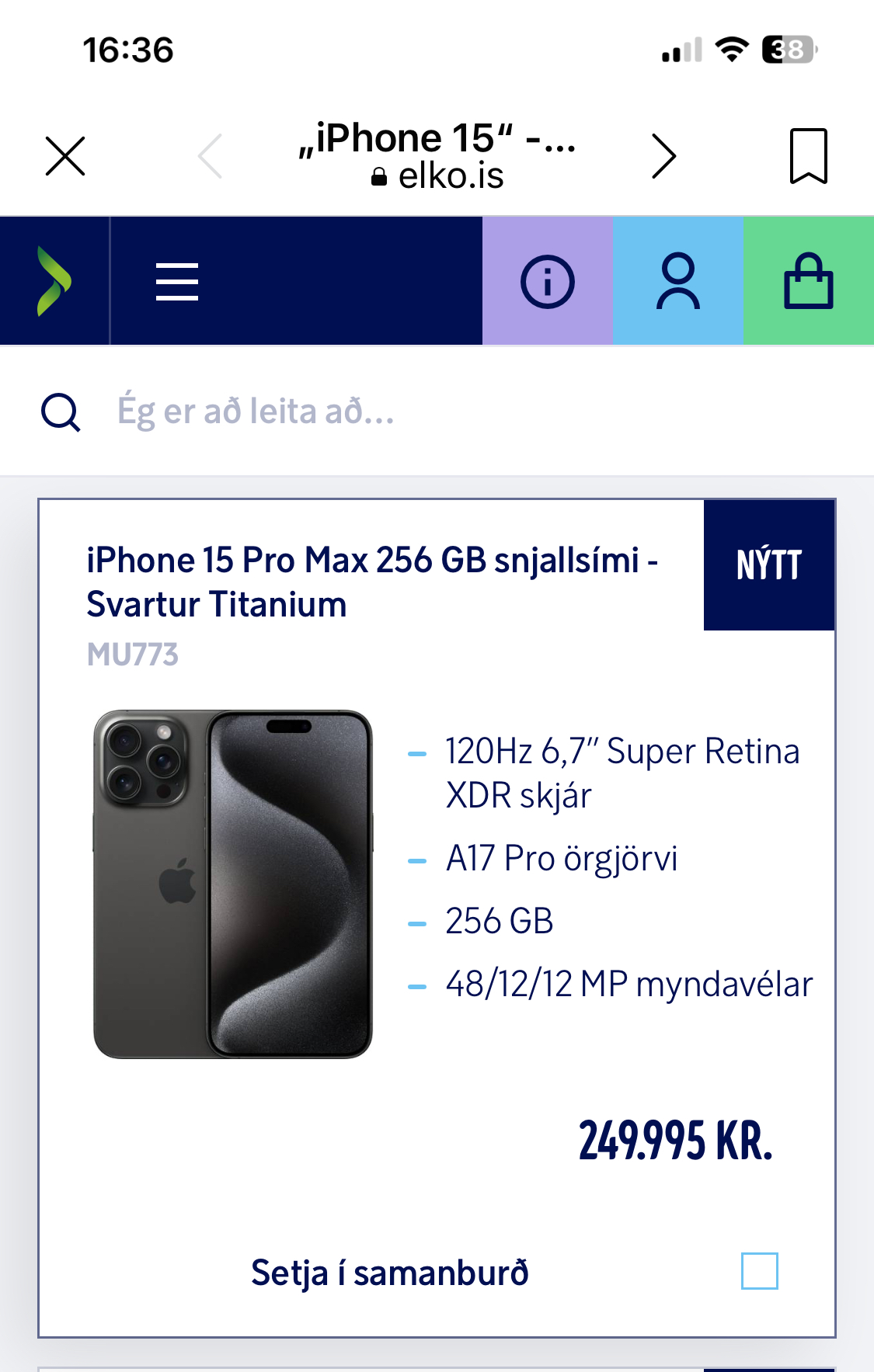Open the hamburger menu
874x1372 pixels.
pyautogui.click(x=177, y=281)
